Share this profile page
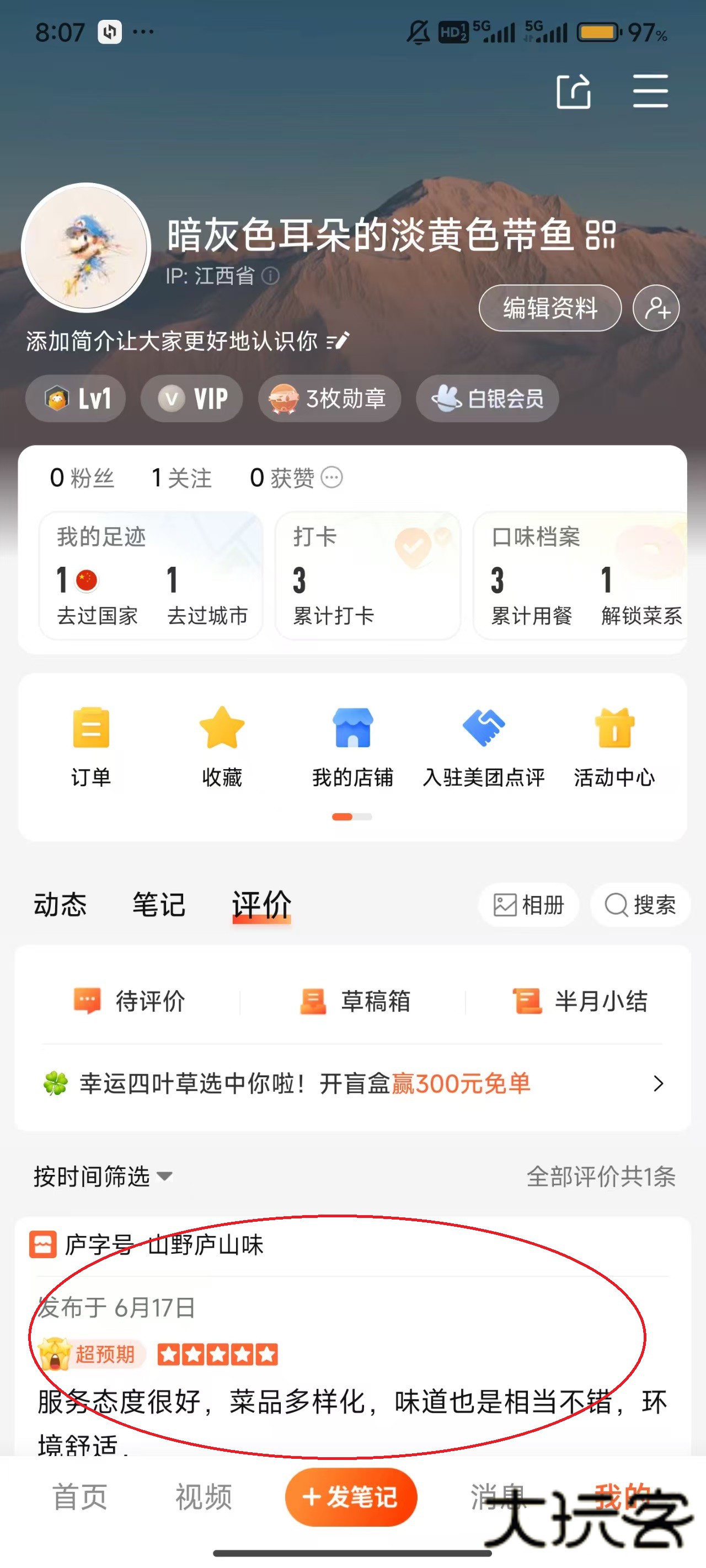Viewport: 706px width, 1568px height. [573, 92]
